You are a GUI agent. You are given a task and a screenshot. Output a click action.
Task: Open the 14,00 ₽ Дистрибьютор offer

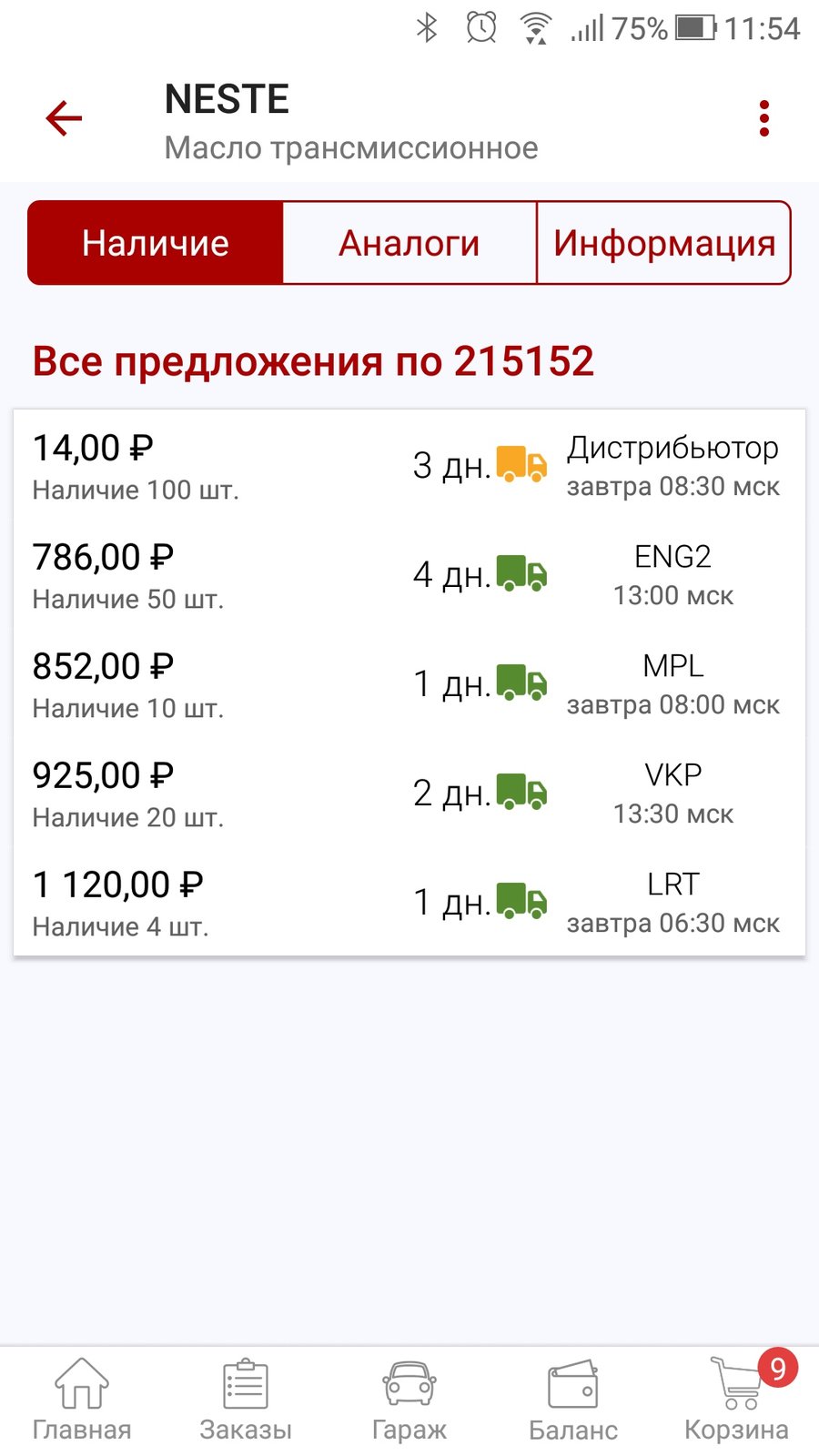(409, 465)
